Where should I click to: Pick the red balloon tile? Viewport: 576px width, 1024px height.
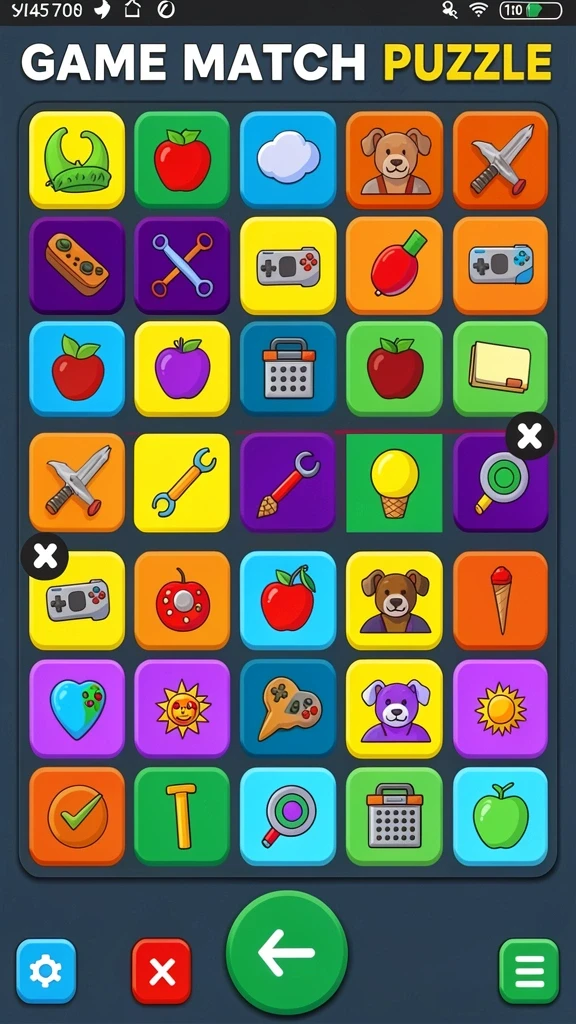point(394,265)
